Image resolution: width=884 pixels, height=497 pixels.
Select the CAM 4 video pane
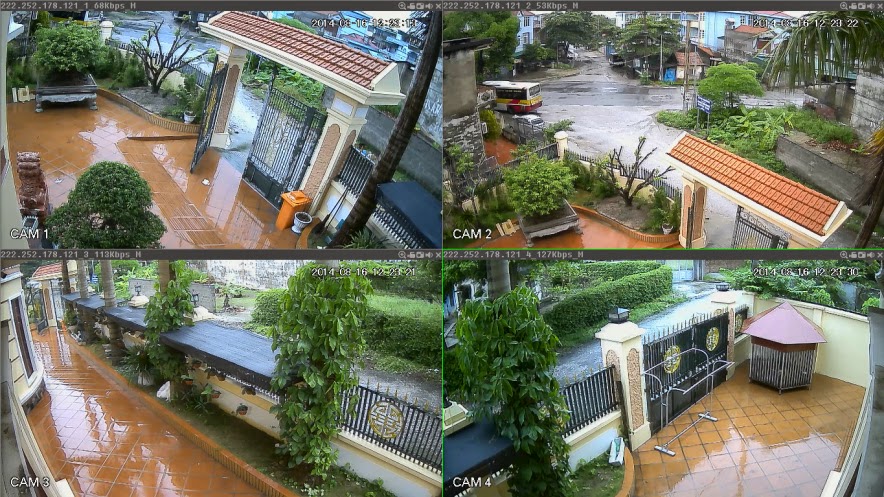click(x=662, y=378)
